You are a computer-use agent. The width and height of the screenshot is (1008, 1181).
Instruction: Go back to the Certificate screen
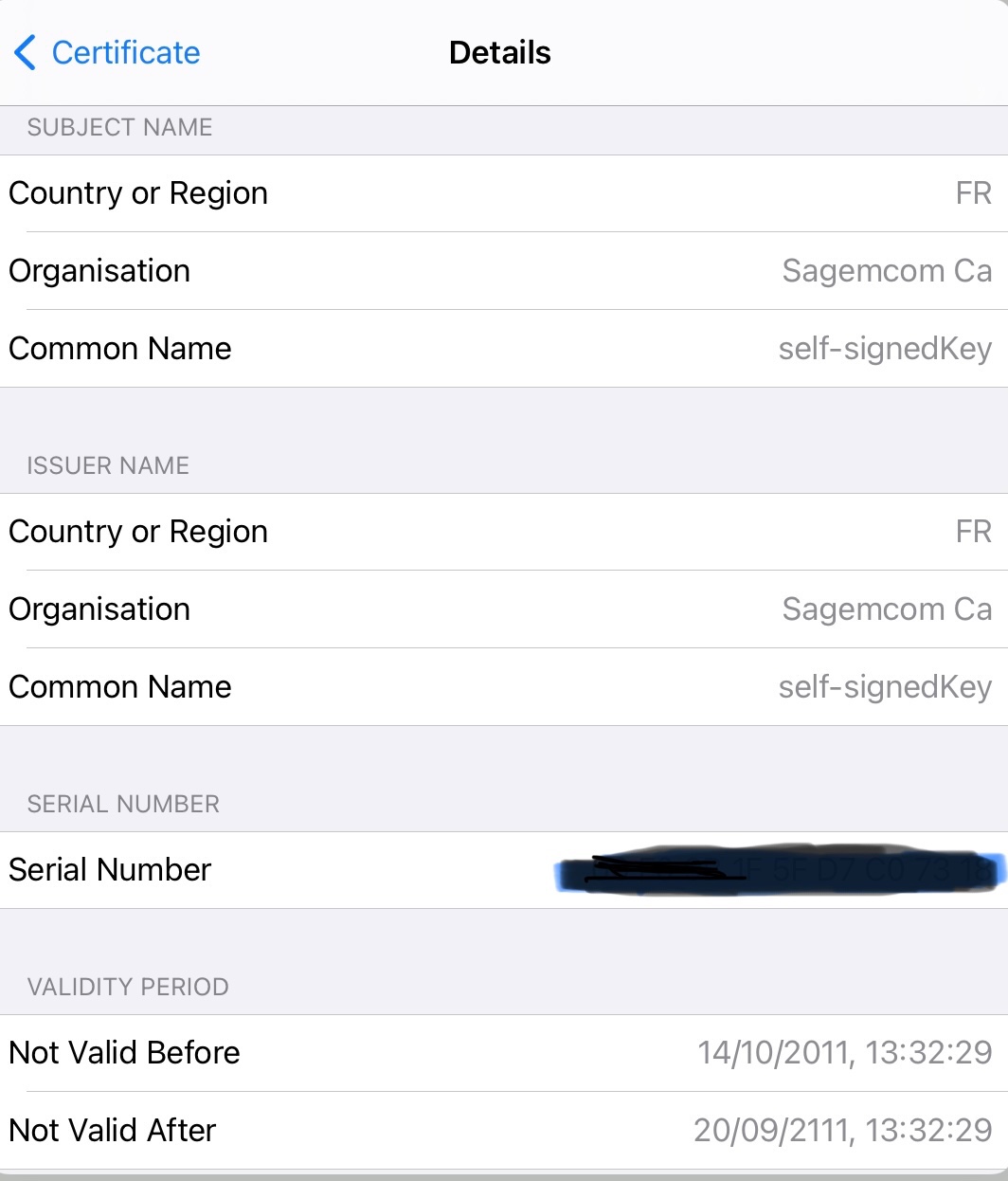pos(107,53)
